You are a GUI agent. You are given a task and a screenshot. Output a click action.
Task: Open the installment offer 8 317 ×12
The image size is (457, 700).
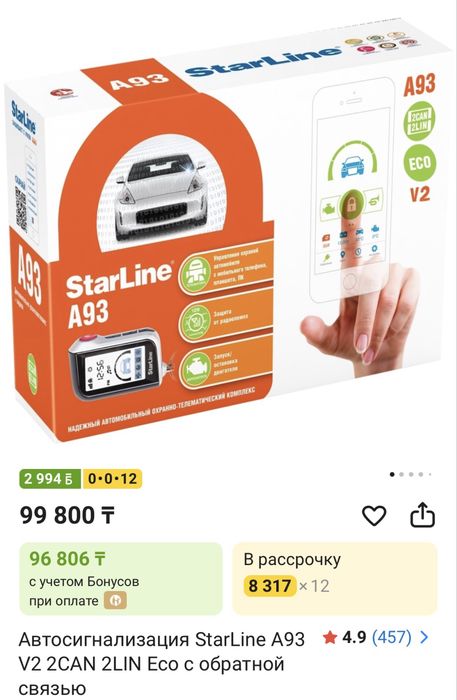coord(335,578)
